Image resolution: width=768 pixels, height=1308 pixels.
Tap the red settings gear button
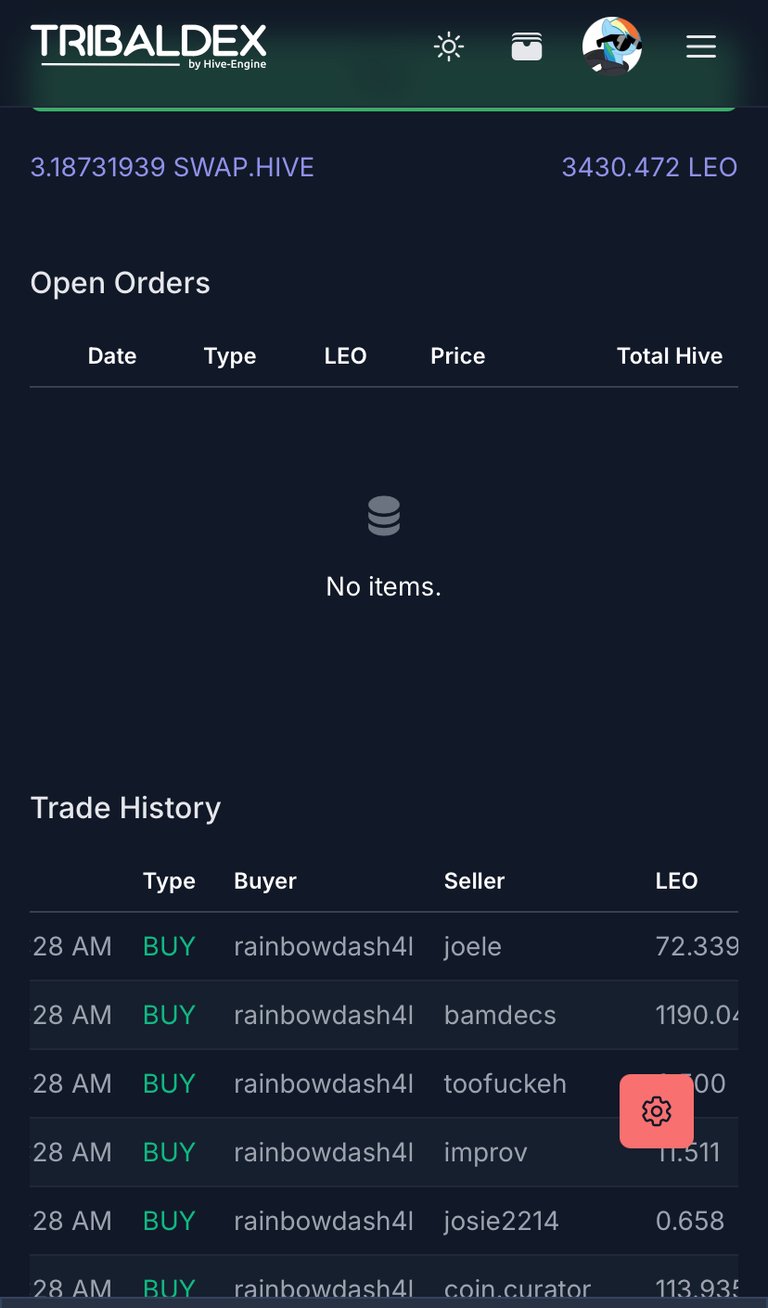tap(657, 1111)
